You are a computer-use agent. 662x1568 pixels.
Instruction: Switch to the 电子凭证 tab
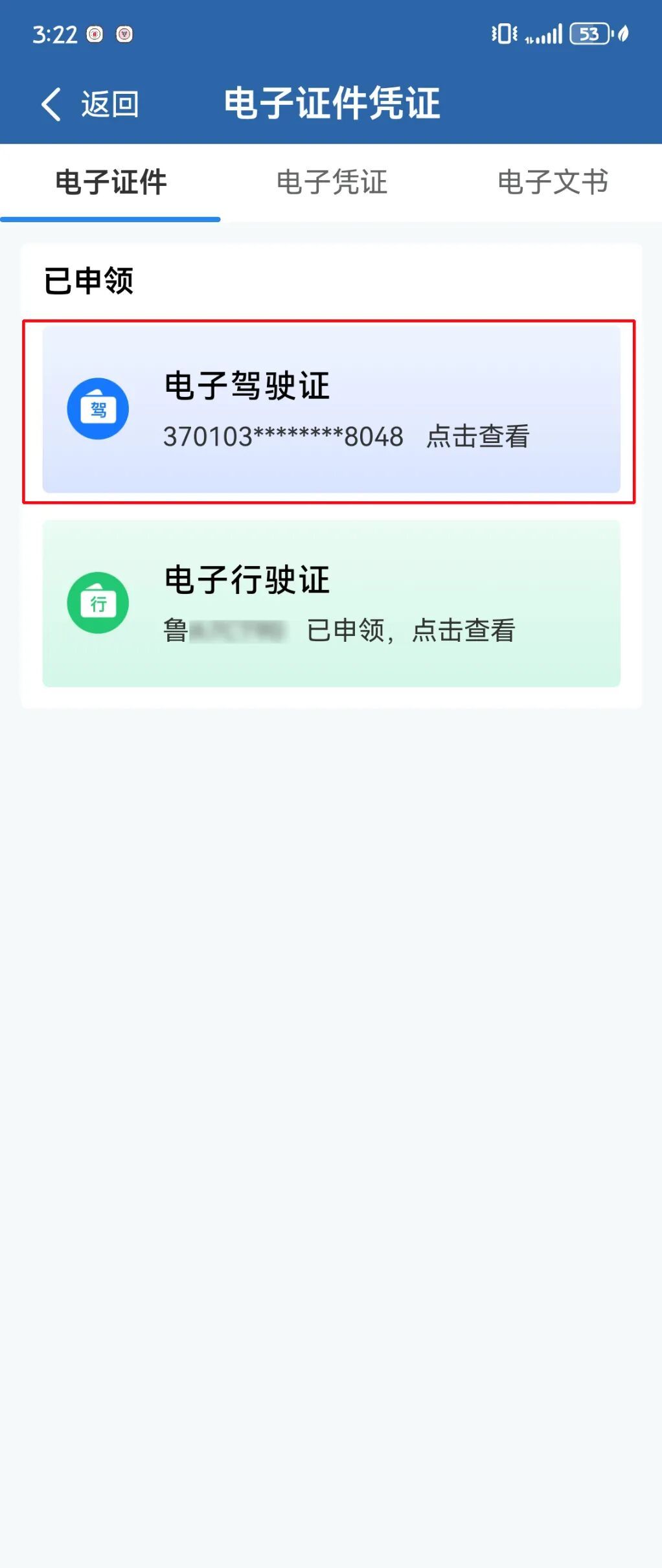332,182
